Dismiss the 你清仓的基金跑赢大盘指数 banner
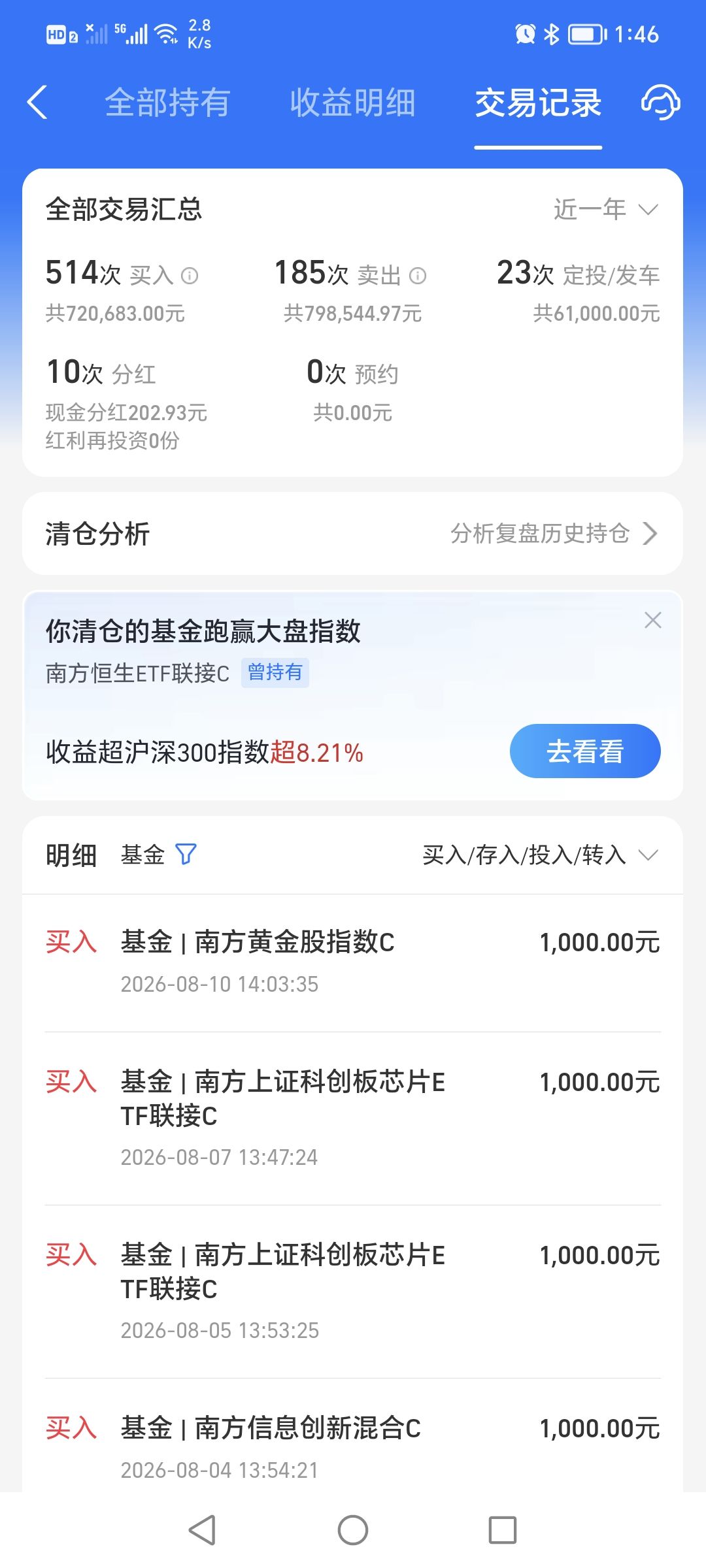The image size is (706, 1568). click(x=652, y=620)
